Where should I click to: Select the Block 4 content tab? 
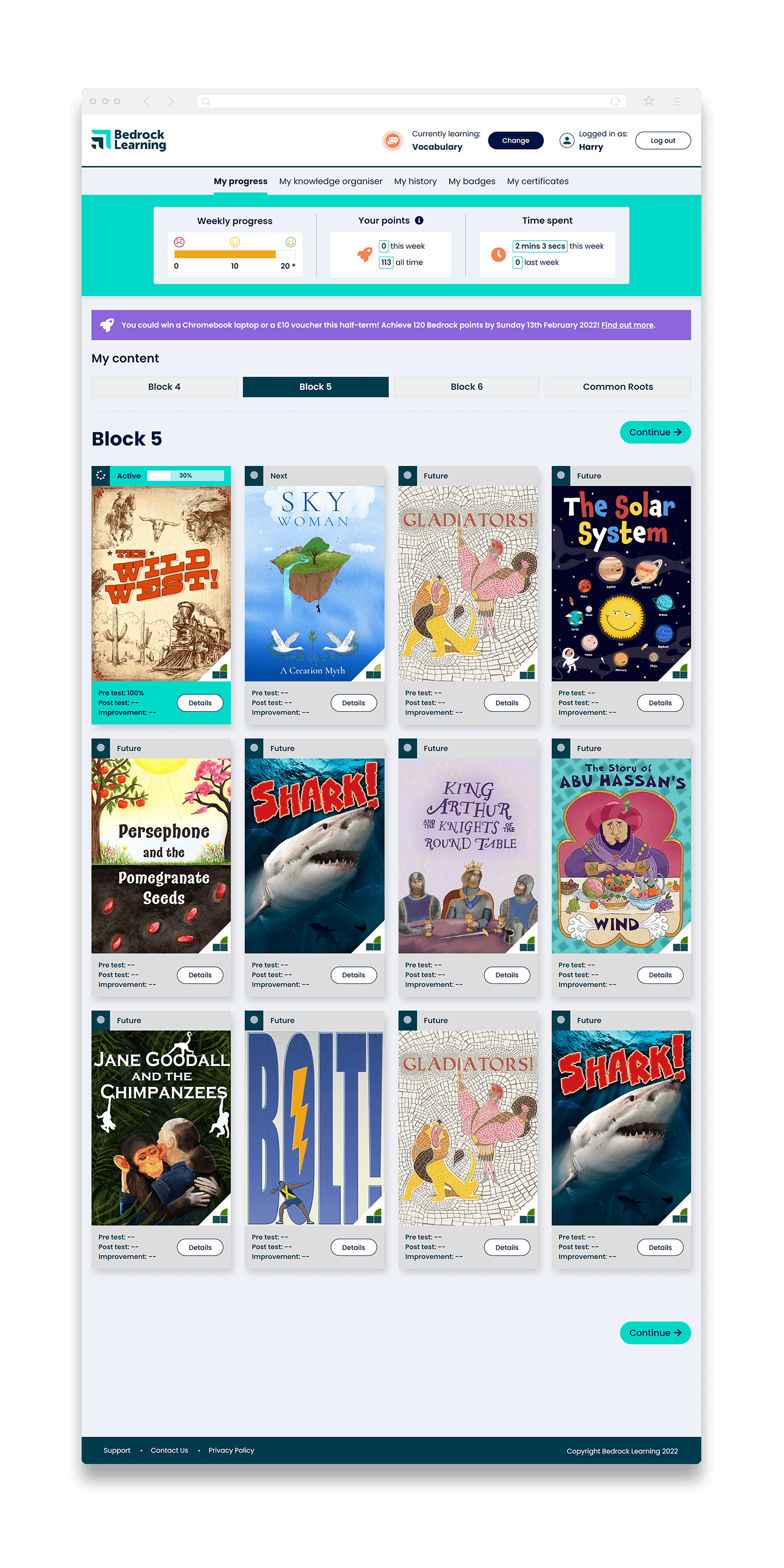click(x=164, y=387)
